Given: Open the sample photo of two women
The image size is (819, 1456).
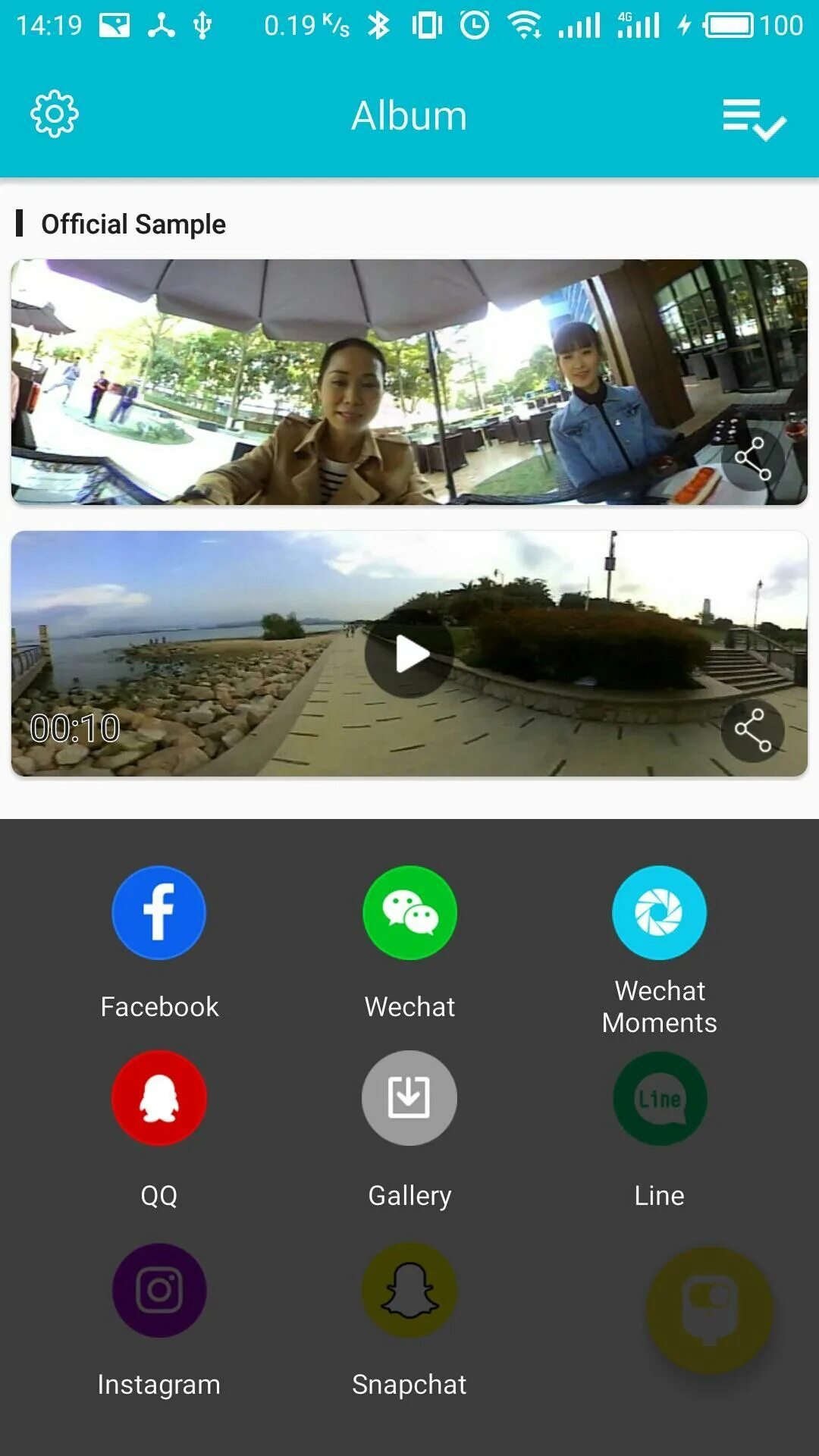Looking at the screenshot, I should [409, 382].
